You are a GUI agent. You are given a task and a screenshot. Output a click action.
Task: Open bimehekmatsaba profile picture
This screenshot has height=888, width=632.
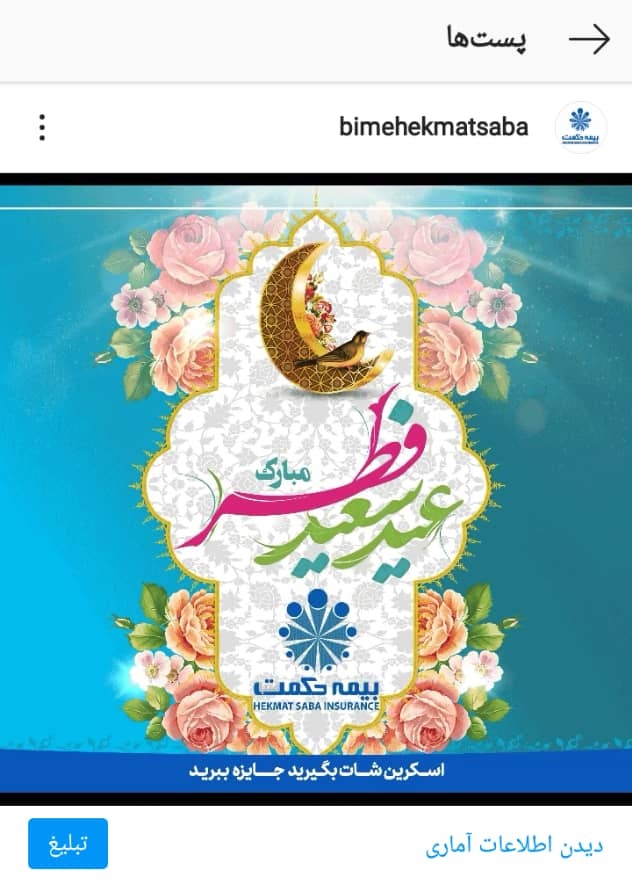tap(580, 127)
